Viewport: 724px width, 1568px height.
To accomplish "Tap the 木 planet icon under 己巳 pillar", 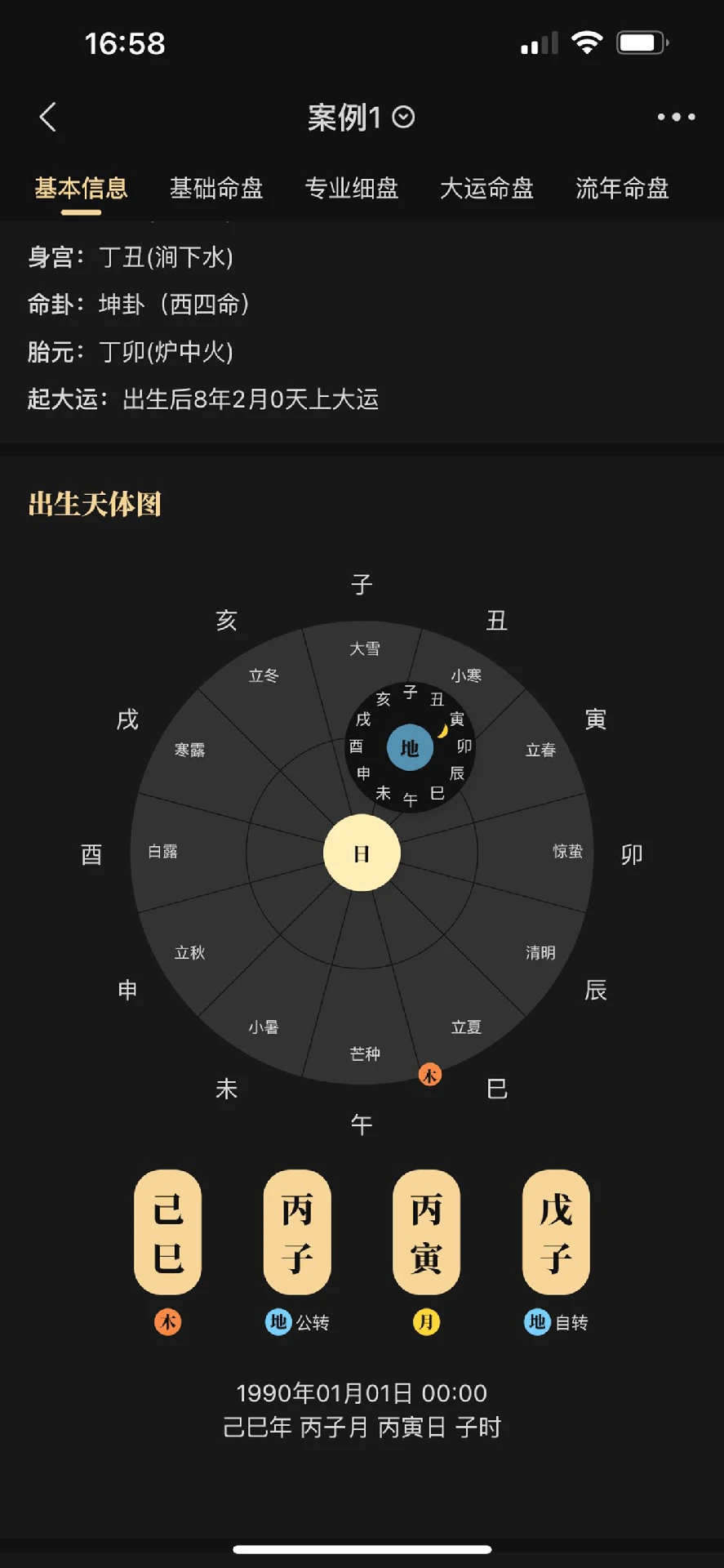I will pyautogui.click(x=167, y=1322).
